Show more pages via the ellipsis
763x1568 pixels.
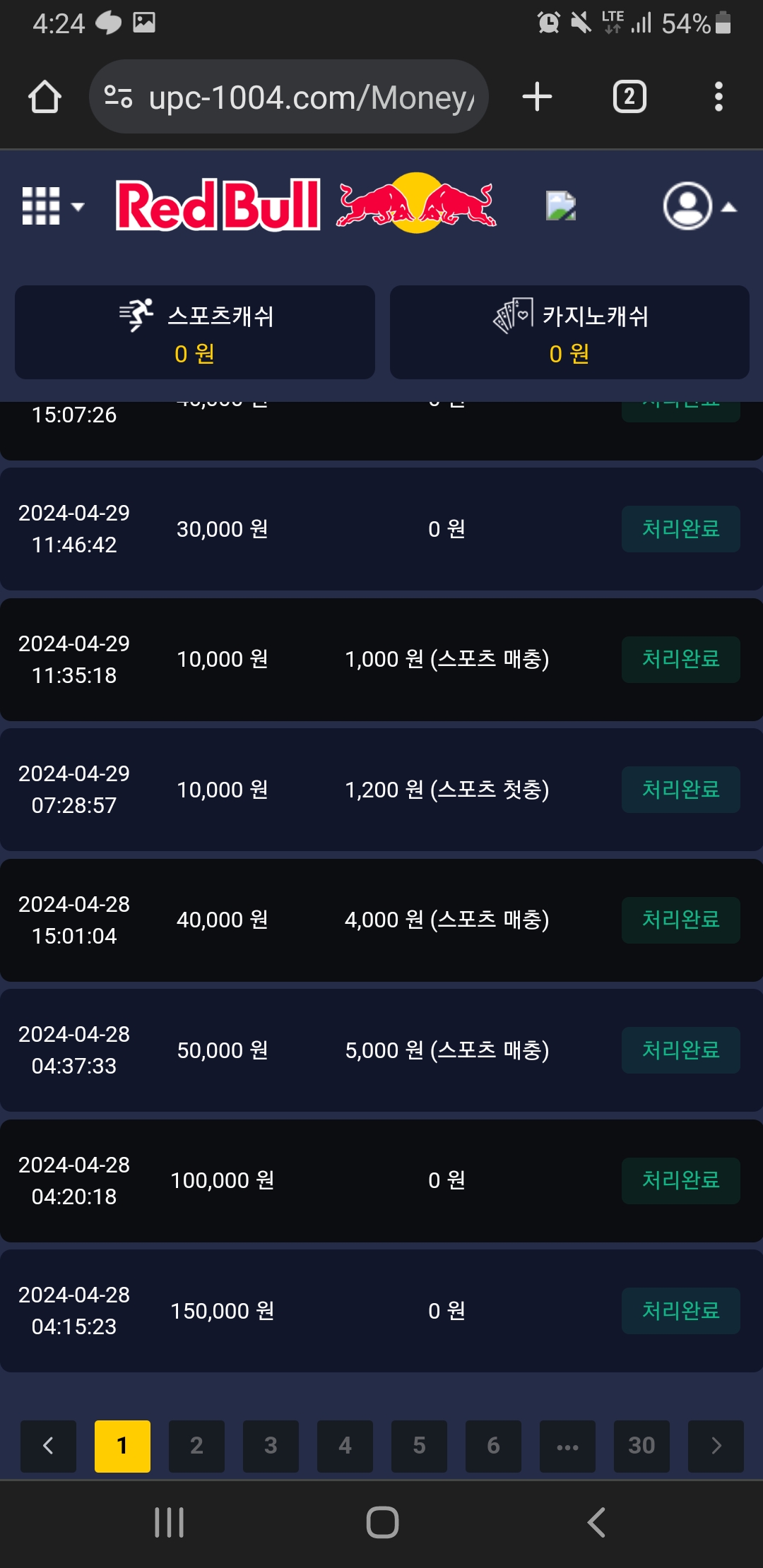point(567,1446)
